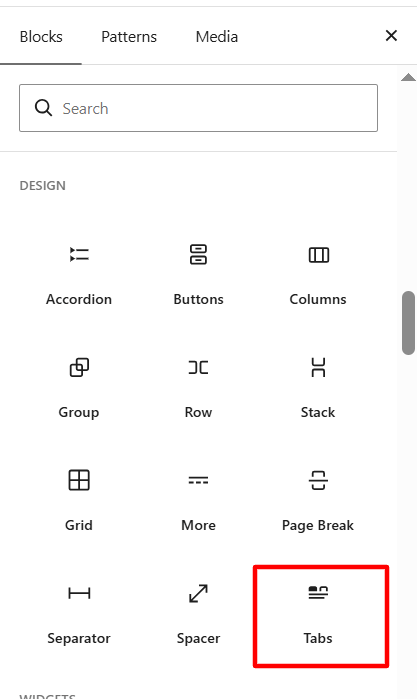The height and width of the screenshot is (699, 417).
Task: Tap the scrollbar up arrow
Action: pyautogui.click(x=408, y=78)
